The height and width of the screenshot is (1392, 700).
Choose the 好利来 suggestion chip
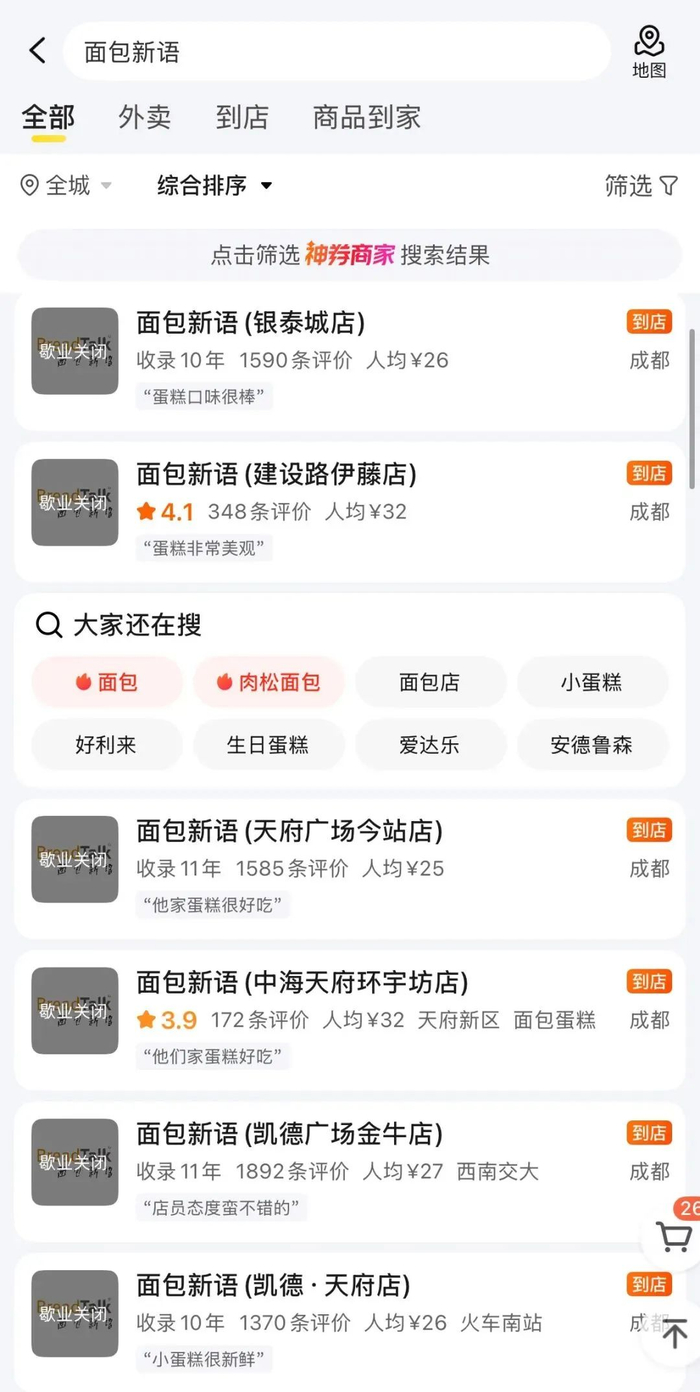(106, 745)
